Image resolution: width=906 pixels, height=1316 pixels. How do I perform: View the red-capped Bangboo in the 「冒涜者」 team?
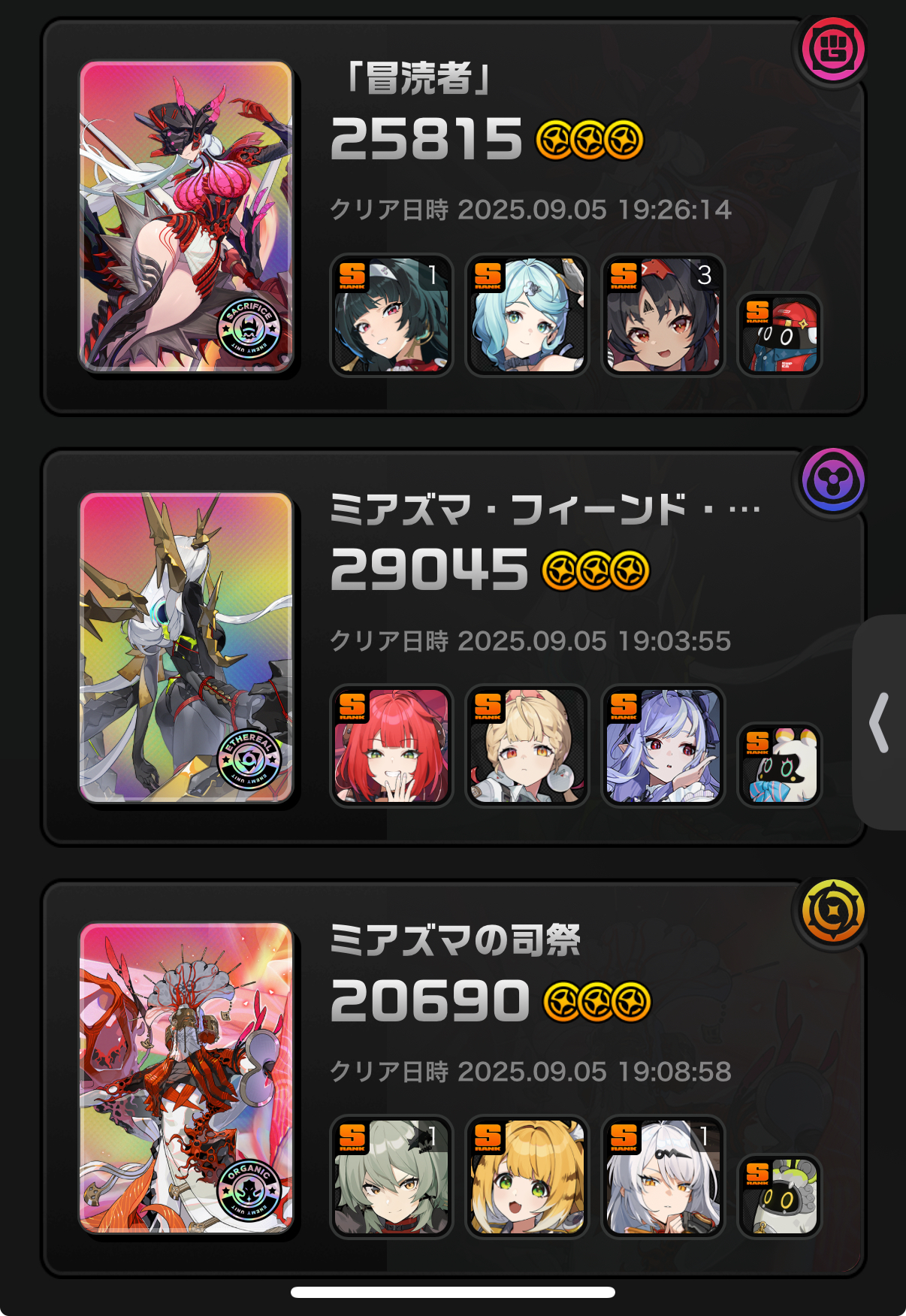point(780,334)
